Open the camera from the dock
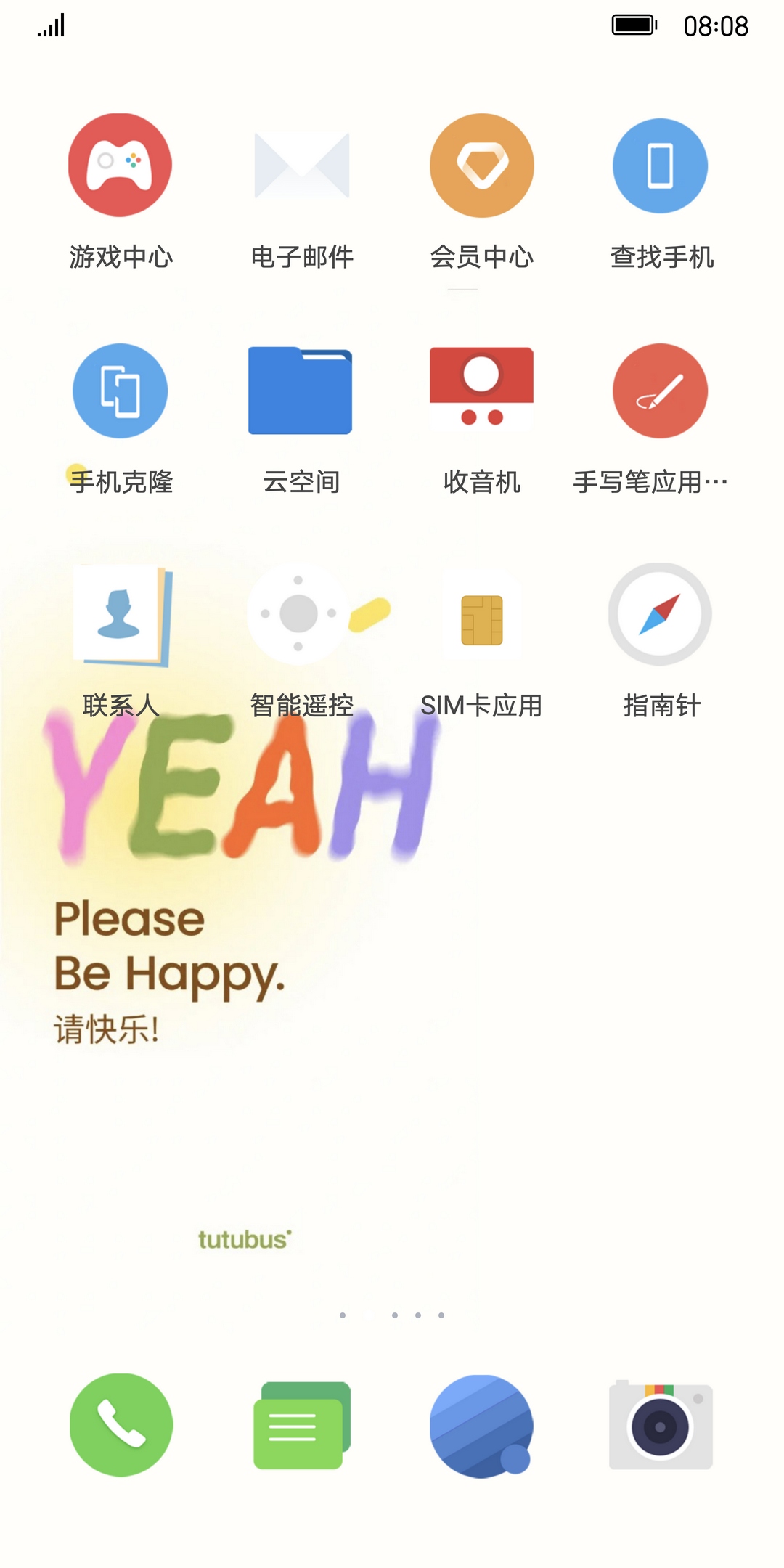The image size is (784, 1568). coord(661,1426)
